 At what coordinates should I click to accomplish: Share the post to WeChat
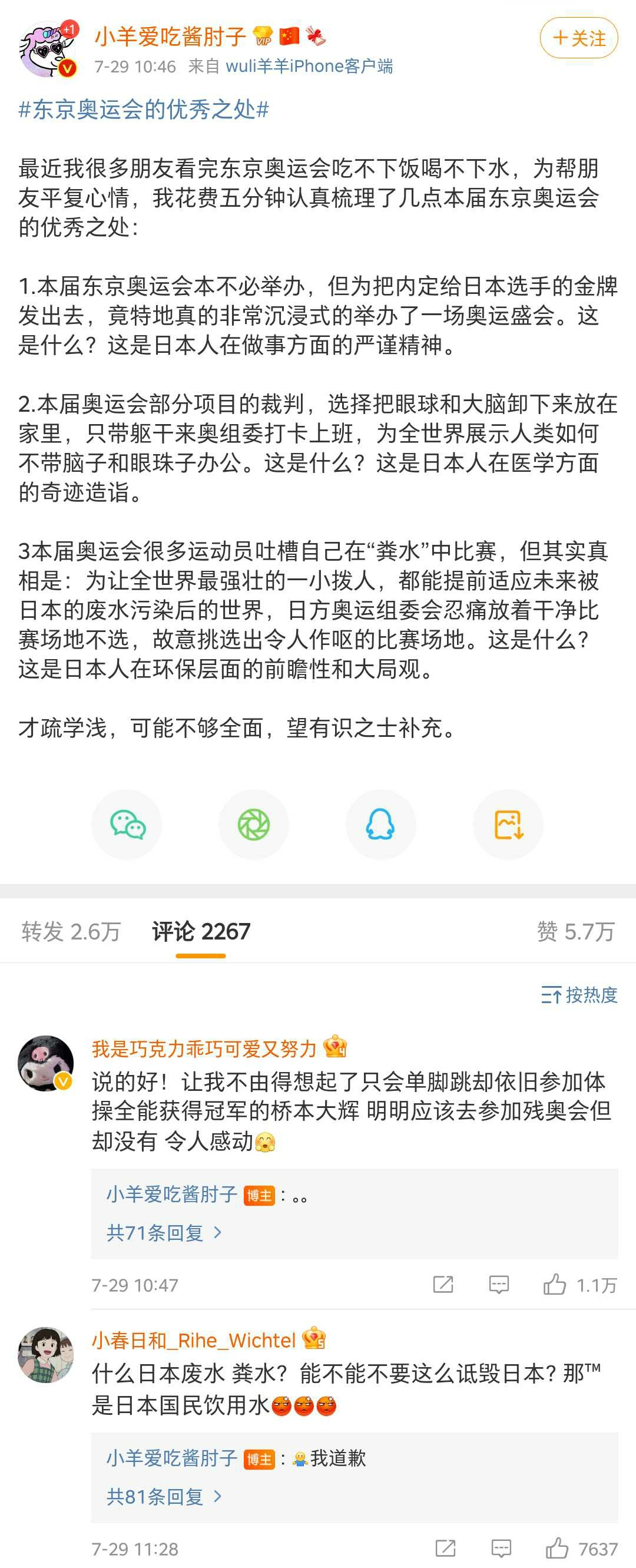click(127, 825)
